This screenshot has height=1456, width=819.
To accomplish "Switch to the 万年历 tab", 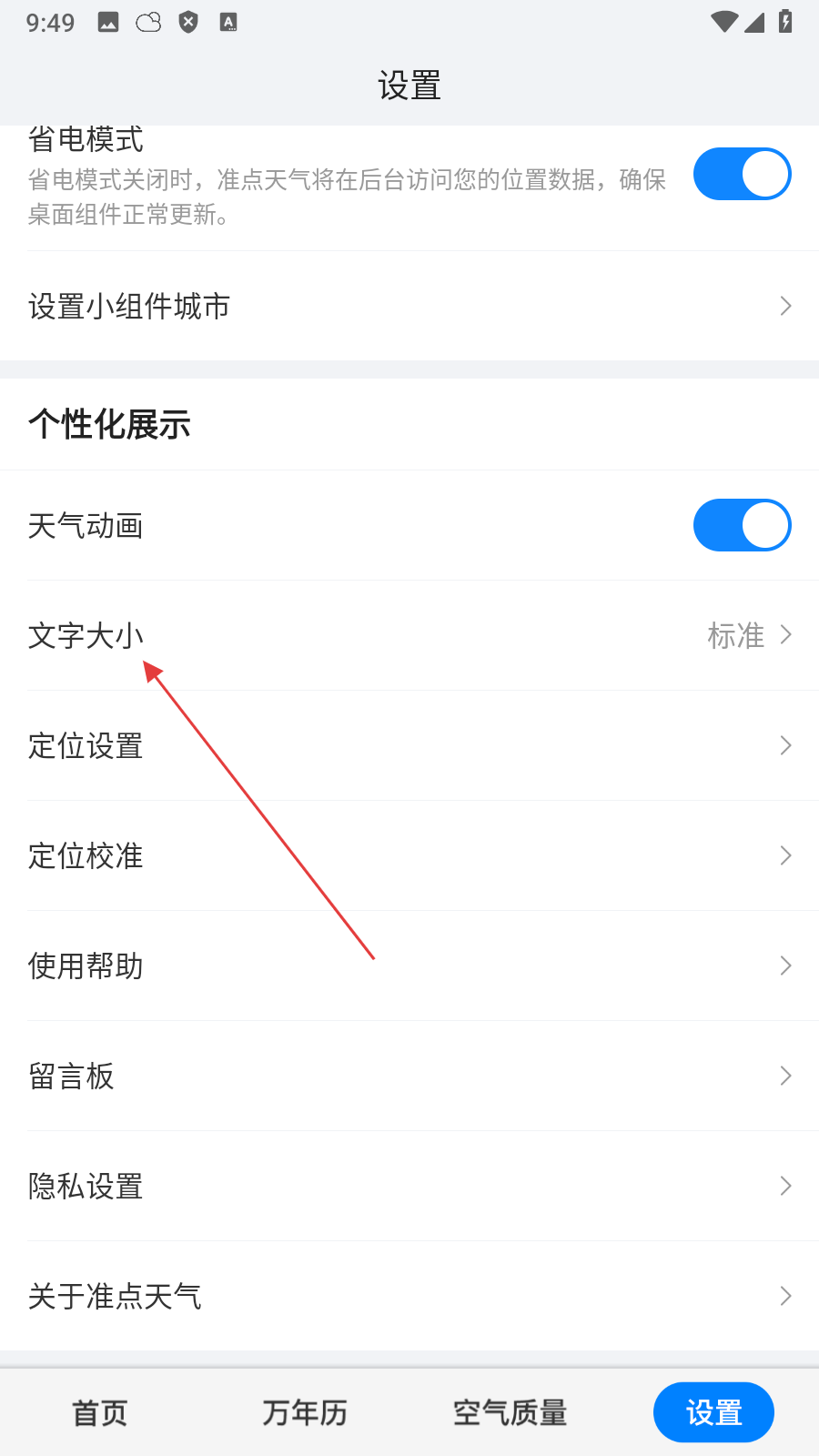I will (x=305, y=1413).
